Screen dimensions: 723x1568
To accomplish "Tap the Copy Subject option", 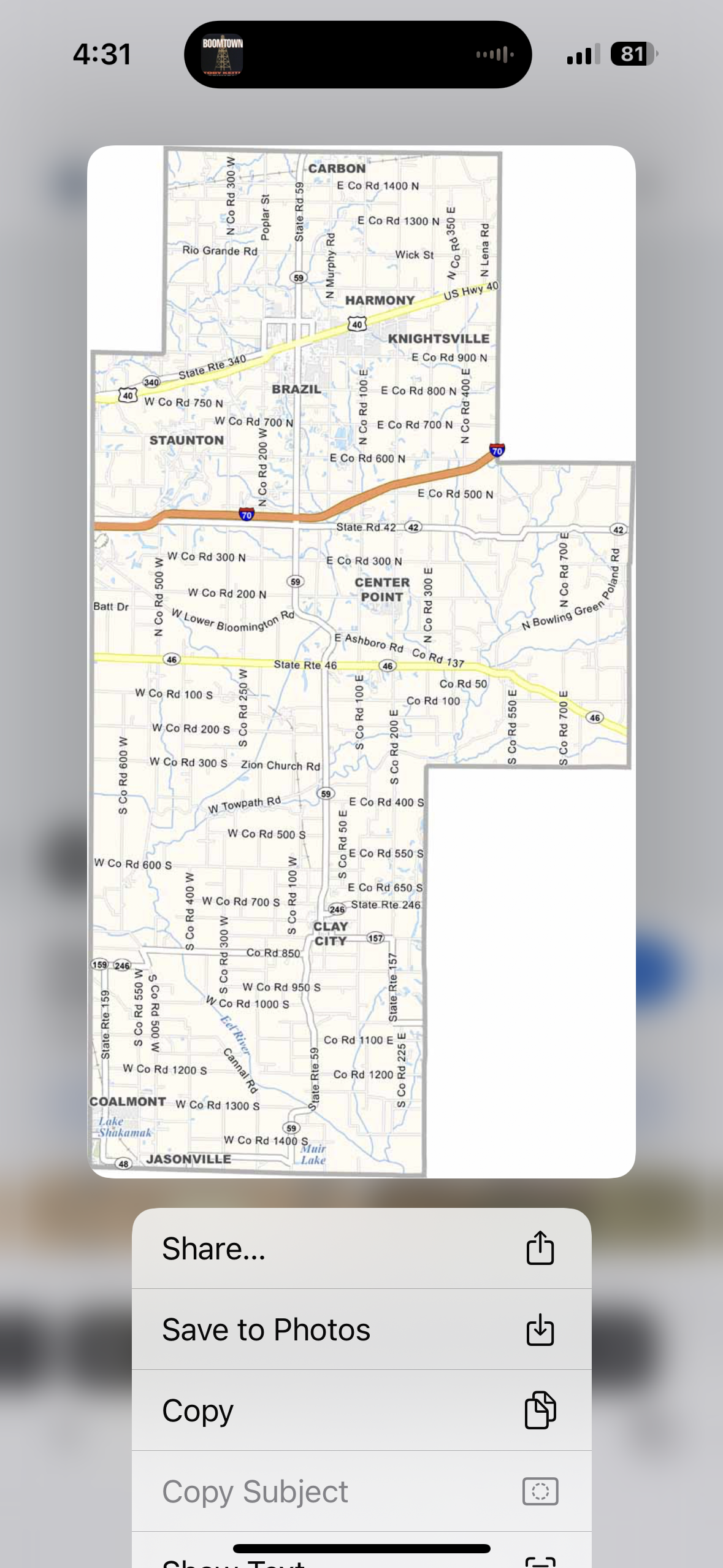I will (361, 1491).
